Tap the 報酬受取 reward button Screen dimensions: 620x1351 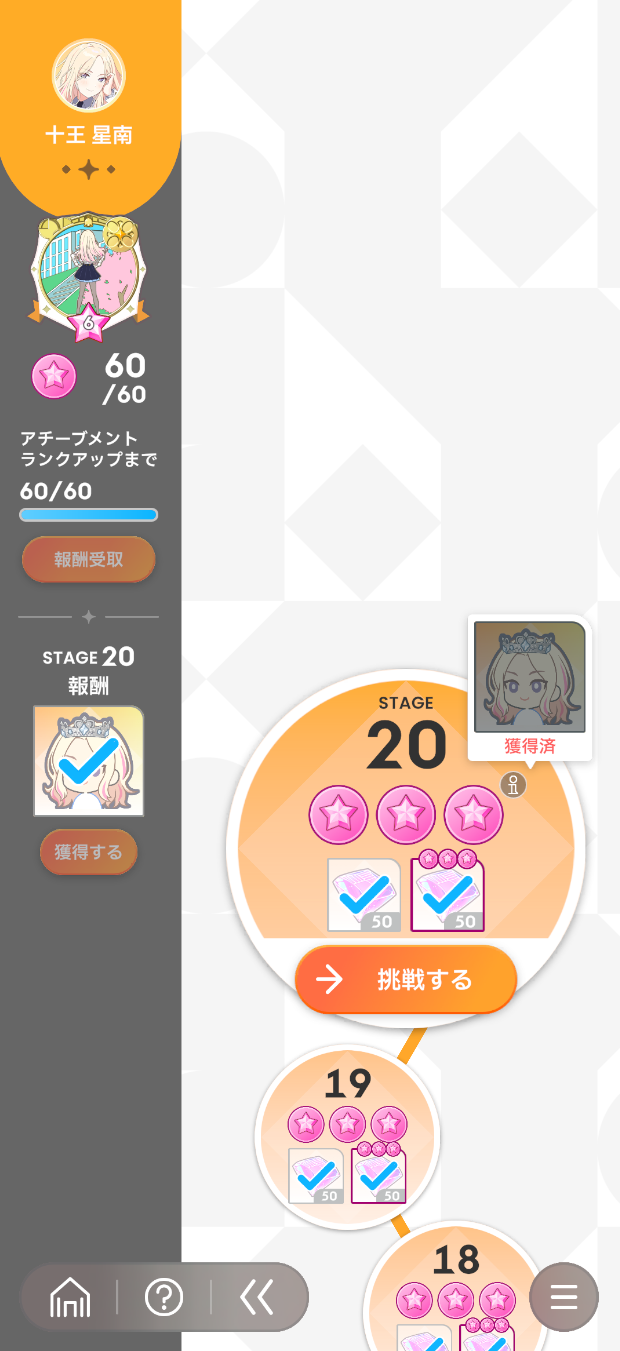coord(89,559)
